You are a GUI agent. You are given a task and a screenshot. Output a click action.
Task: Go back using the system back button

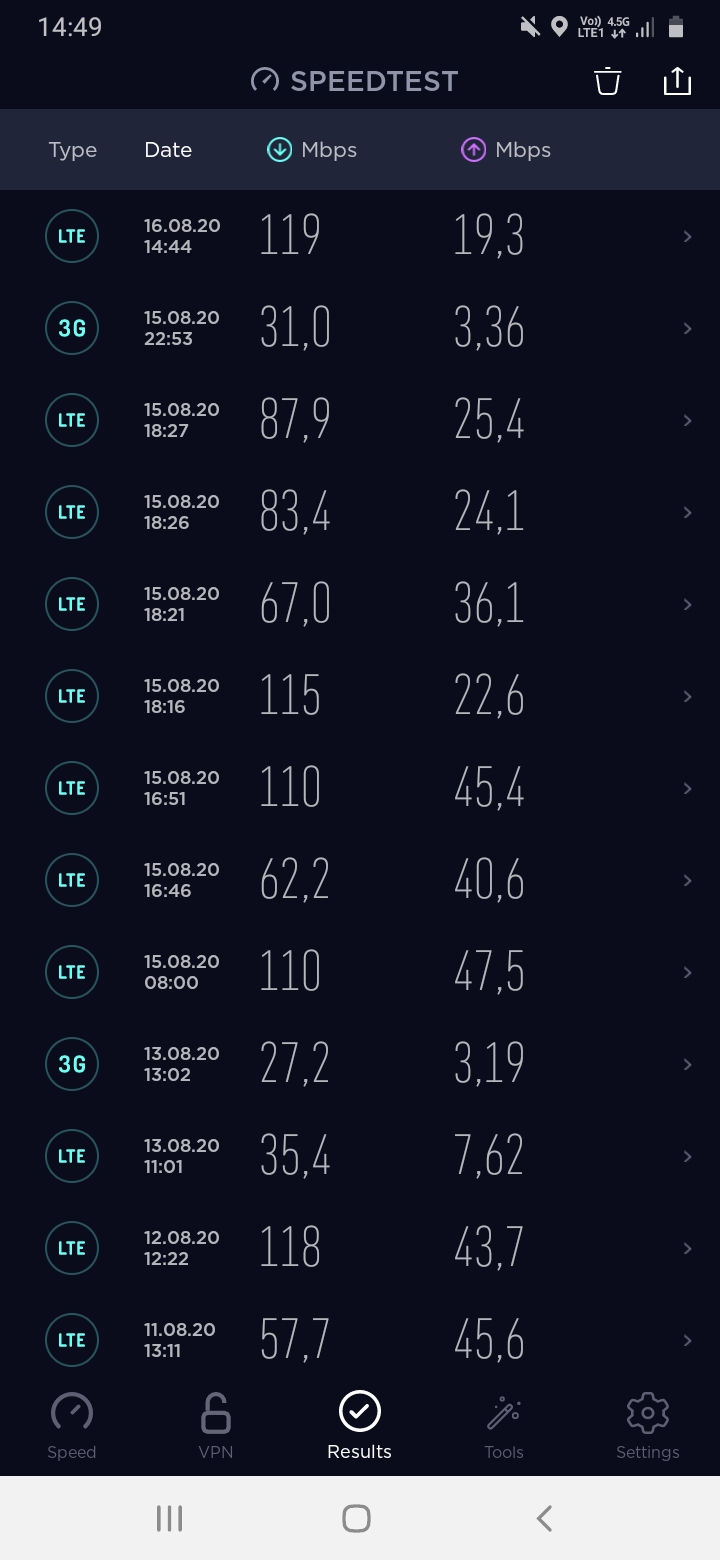click(x=544, y=1519)
